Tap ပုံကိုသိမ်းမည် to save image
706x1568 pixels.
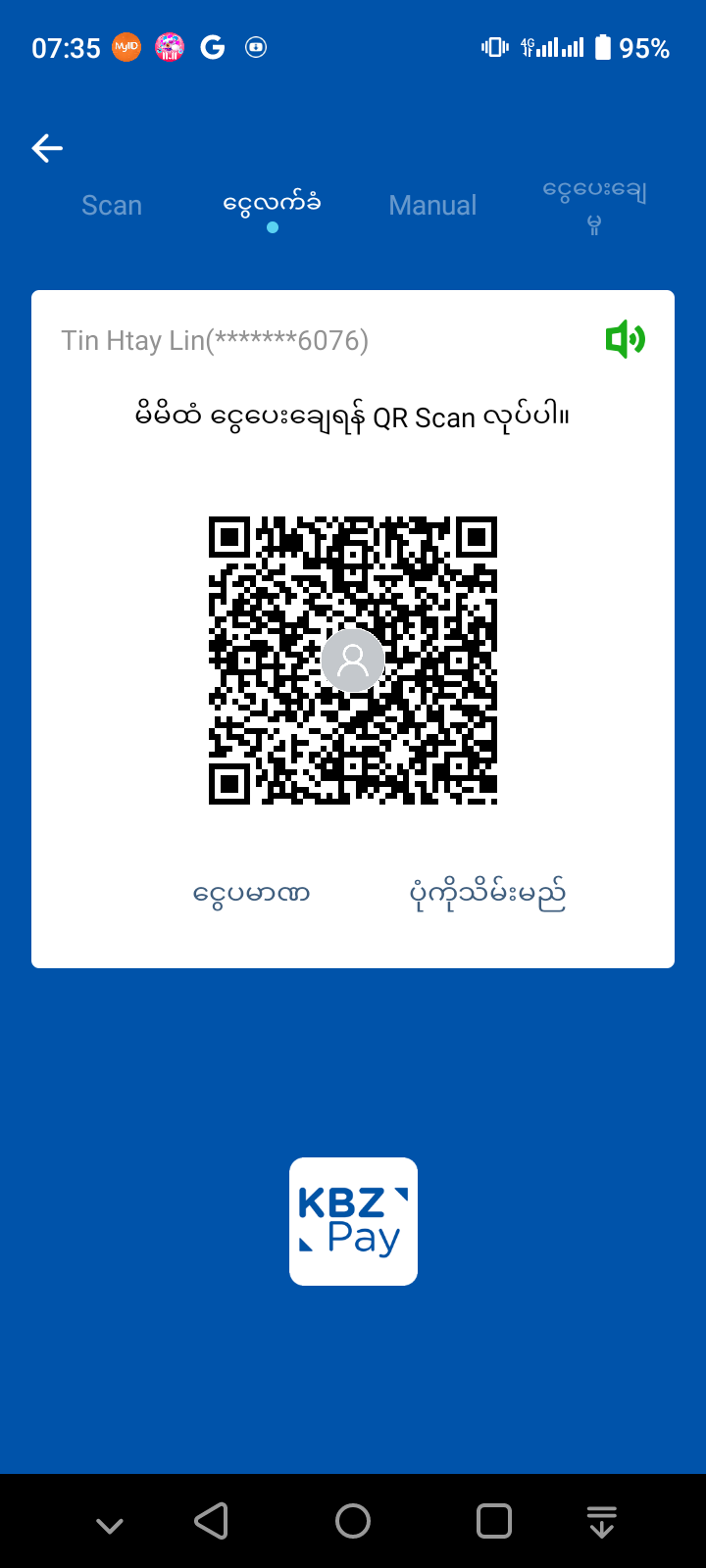[487, 894]
